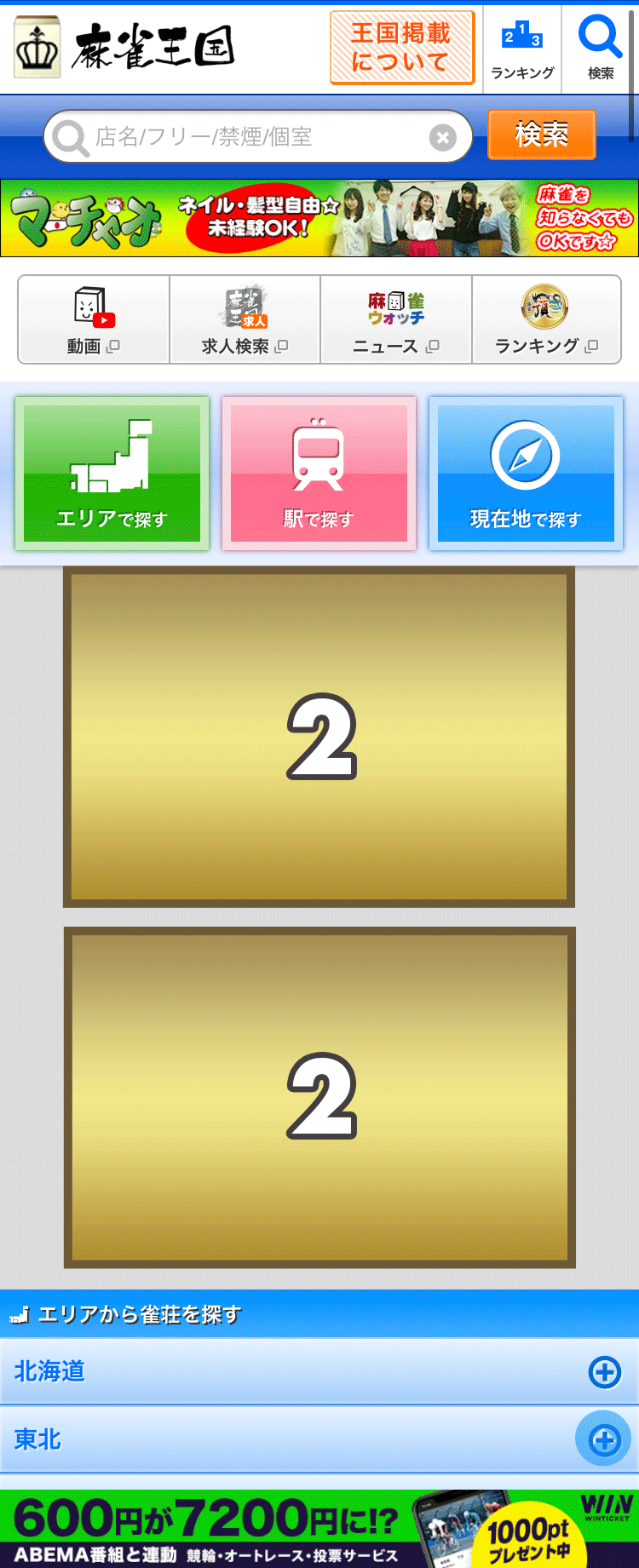Go to the 麻雀王国 home logo
The height and width of the screenshot is (1568, 639).
[124, 48]
